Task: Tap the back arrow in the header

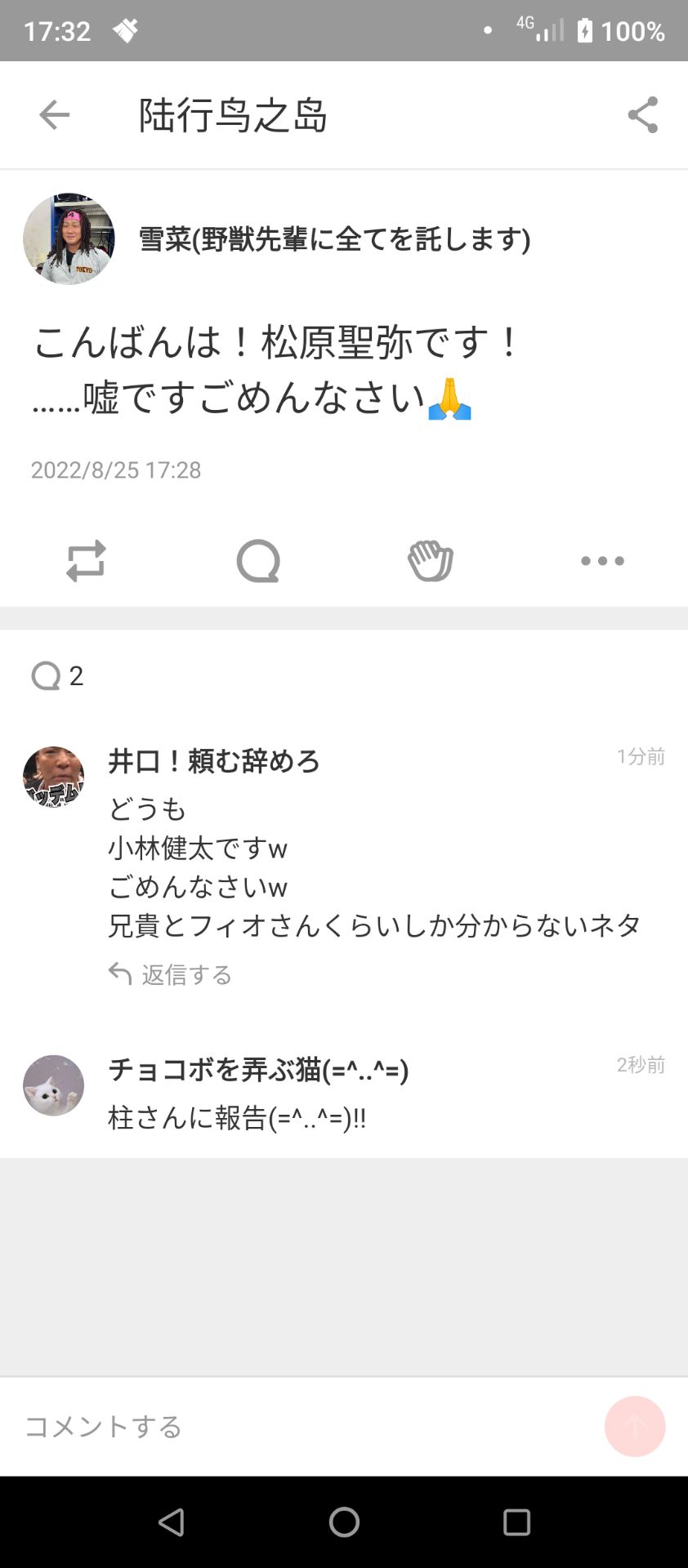Action: [x=52, y=114]
